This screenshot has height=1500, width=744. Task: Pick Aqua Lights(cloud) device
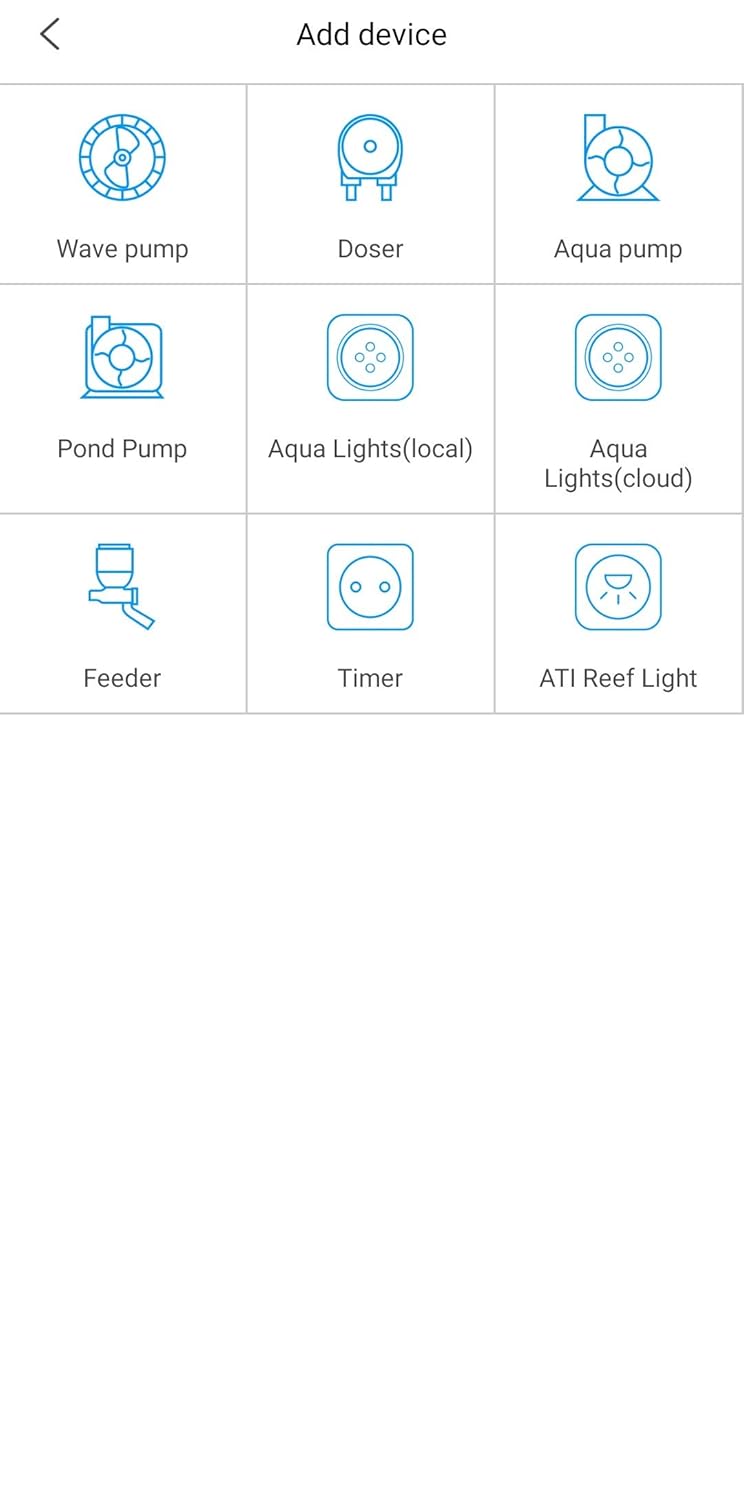tap(618, 399)
